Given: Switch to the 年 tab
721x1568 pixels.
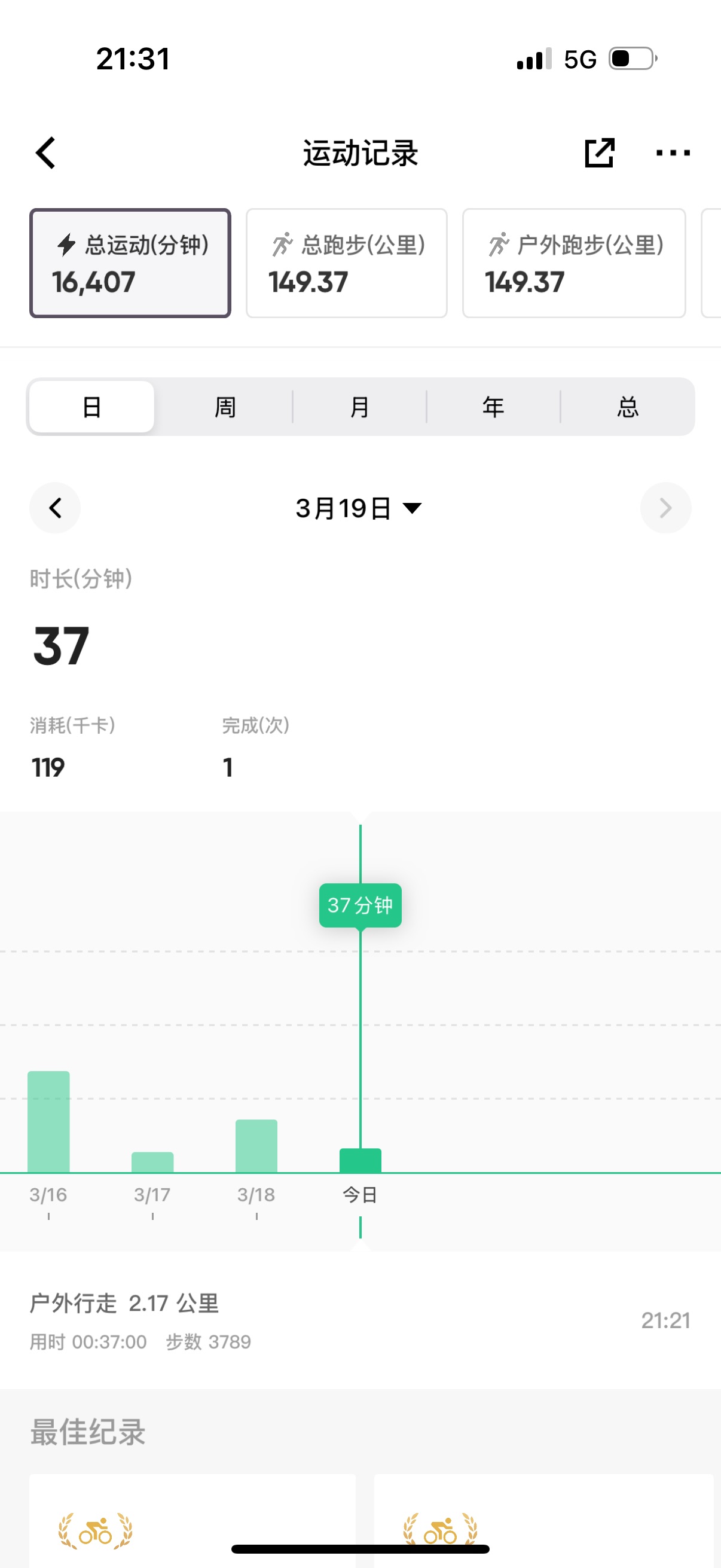Looking at the screenshot, I should click(493, 407).
